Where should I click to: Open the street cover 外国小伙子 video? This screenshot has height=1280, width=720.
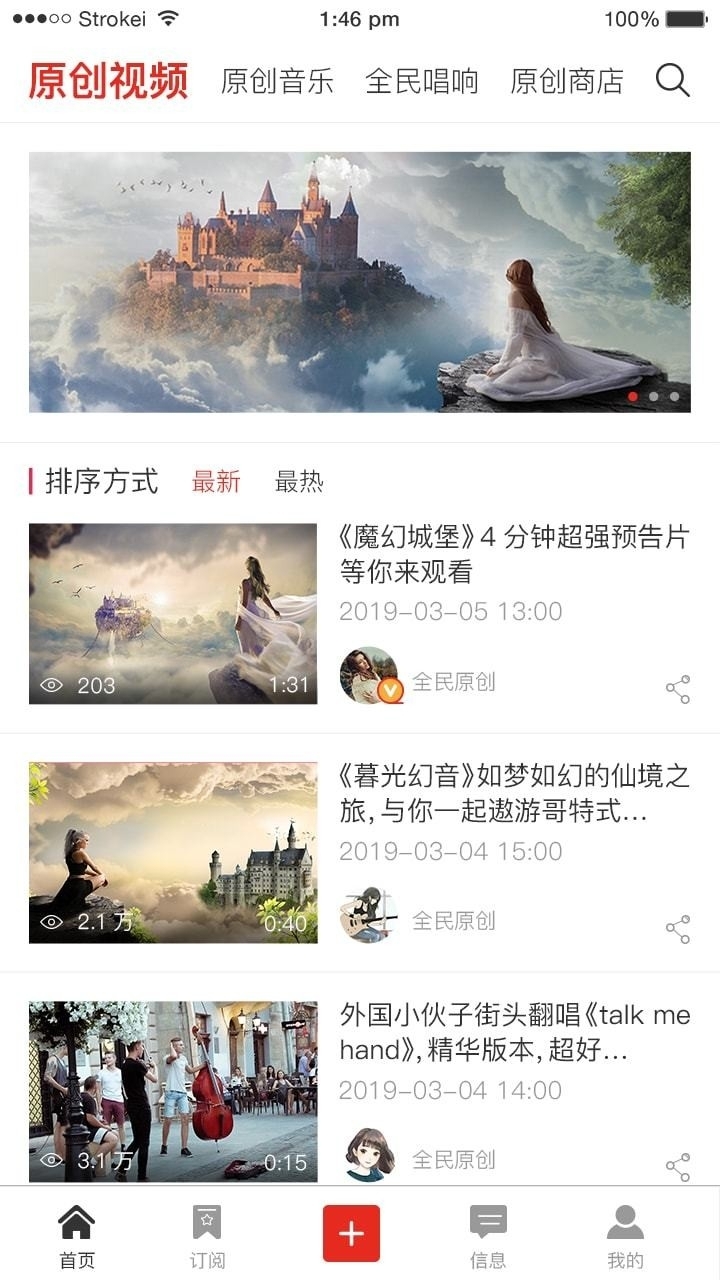click(x=173, y=1092)
